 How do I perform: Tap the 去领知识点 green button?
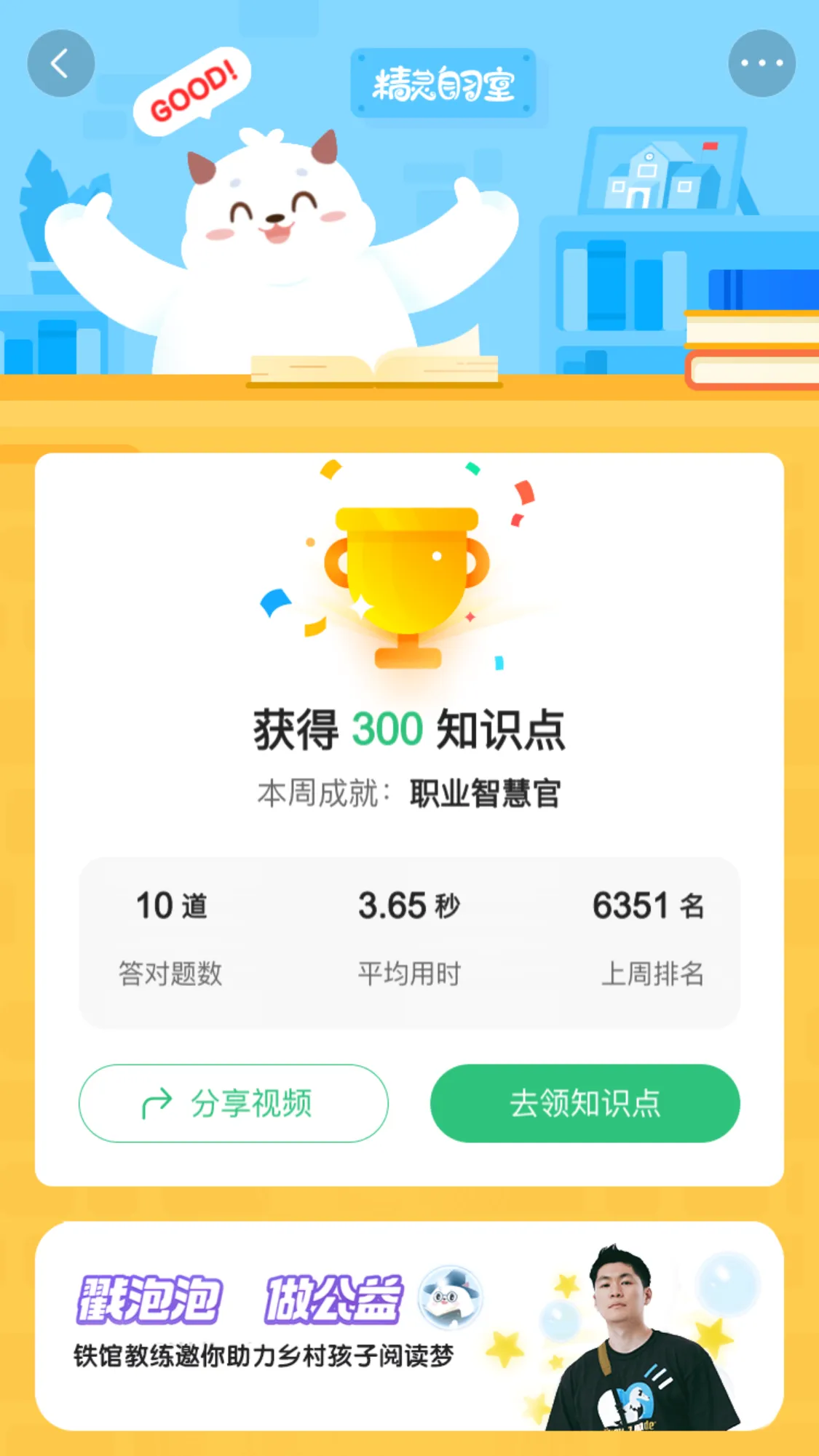click(x=585, y=1102)
